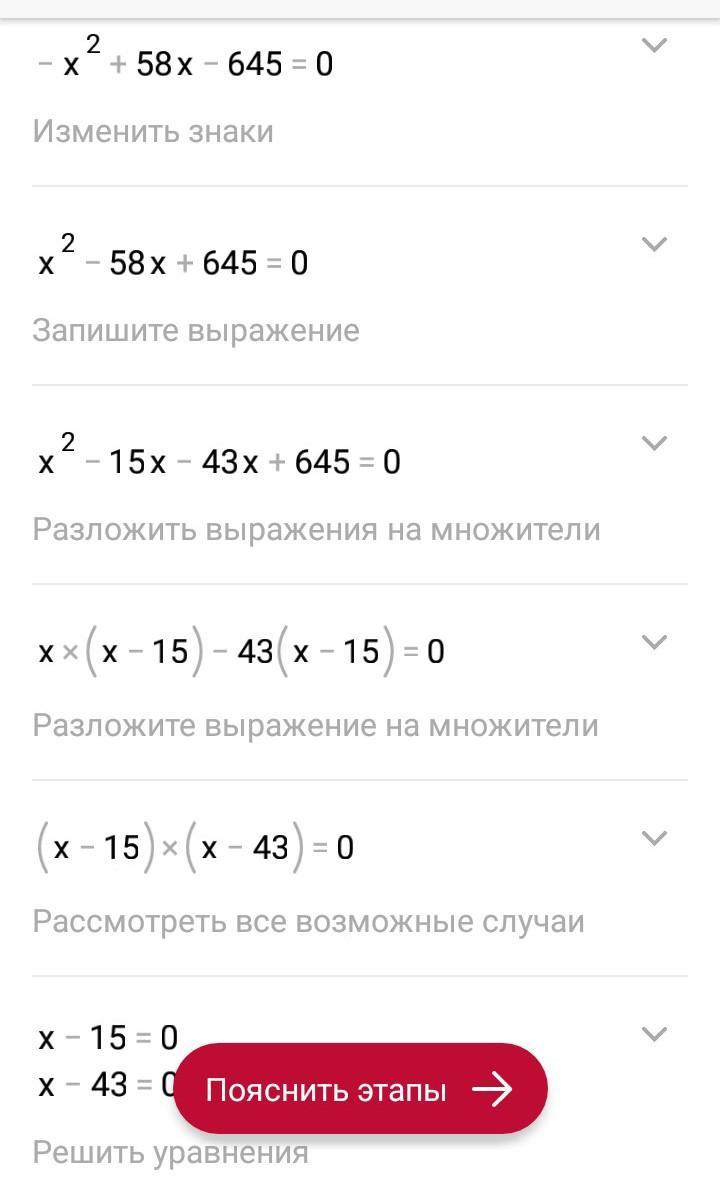Expand the x×(x−15) − 43(x−15) step
Viewport: 720px width, 1196px height.
(x=653, y=642)
